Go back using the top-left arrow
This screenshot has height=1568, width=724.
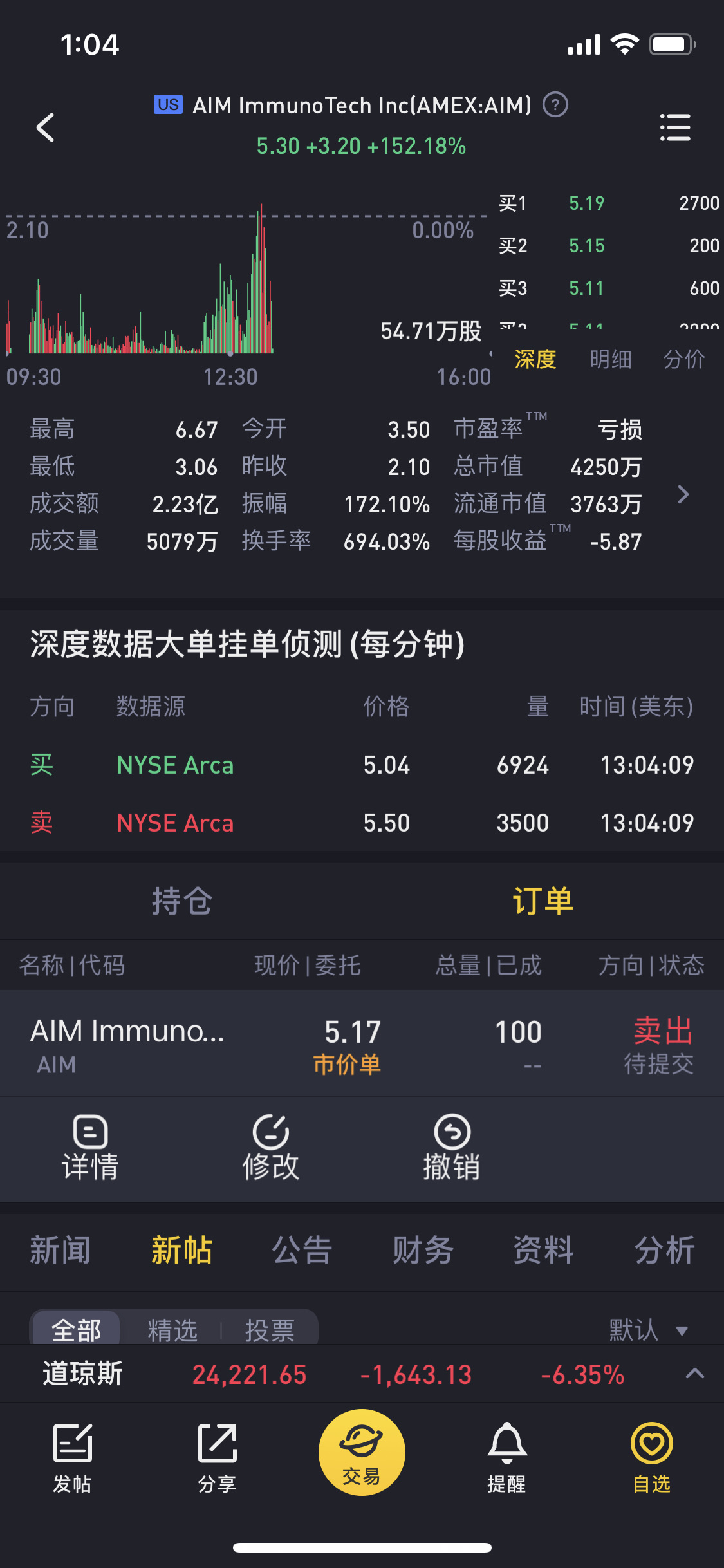[x=45, y=127]
